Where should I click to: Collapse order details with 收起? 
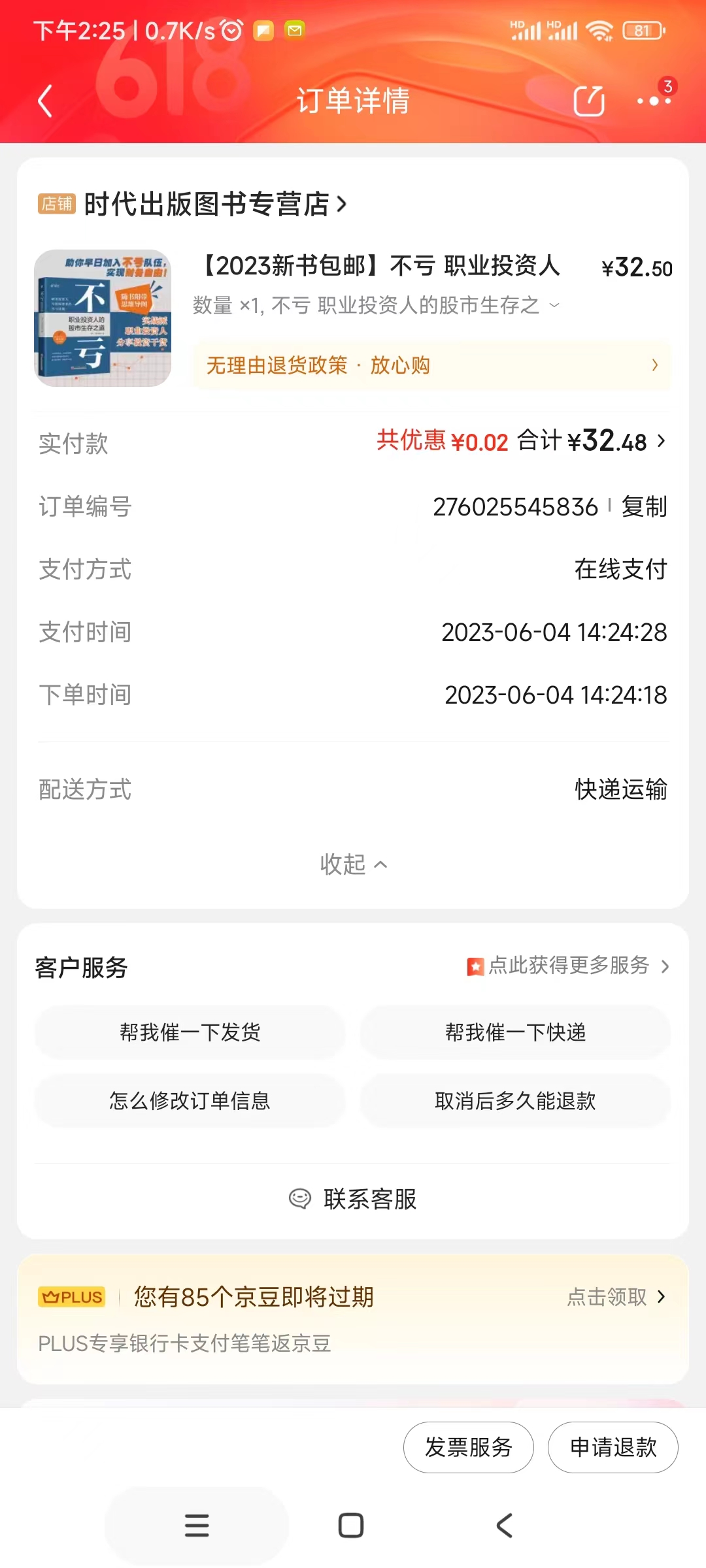[x=353, y=864]
